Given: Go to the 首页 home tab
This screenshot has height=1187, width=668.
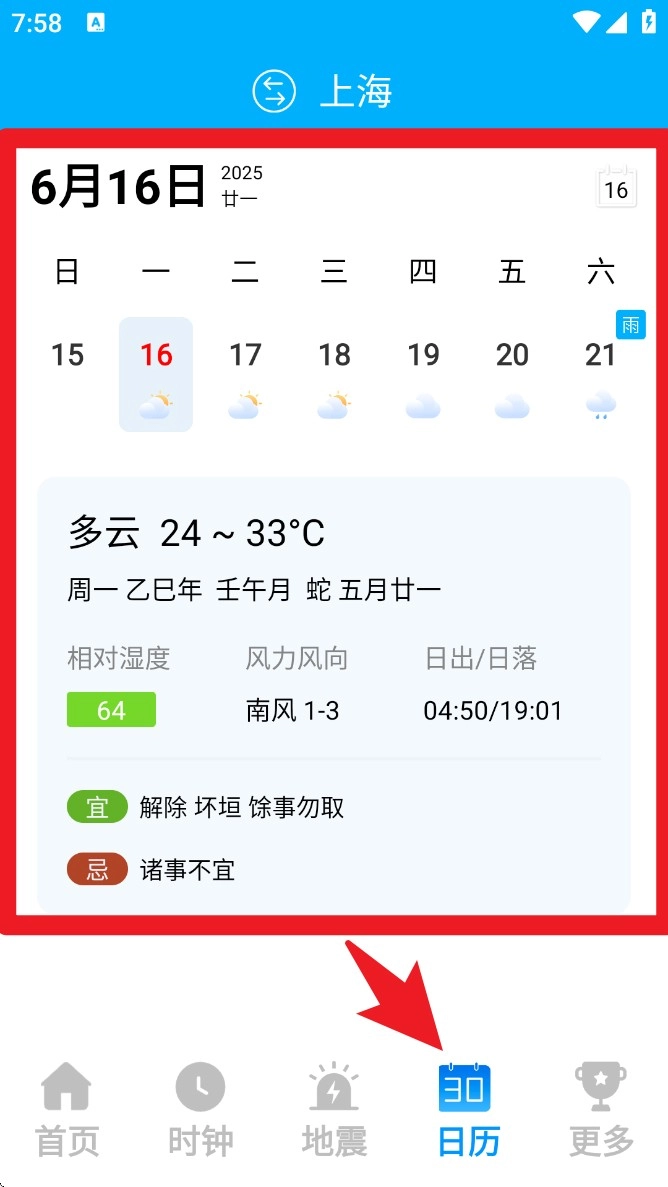Looking at the screenshot, I should click(x=67, y=1110).
